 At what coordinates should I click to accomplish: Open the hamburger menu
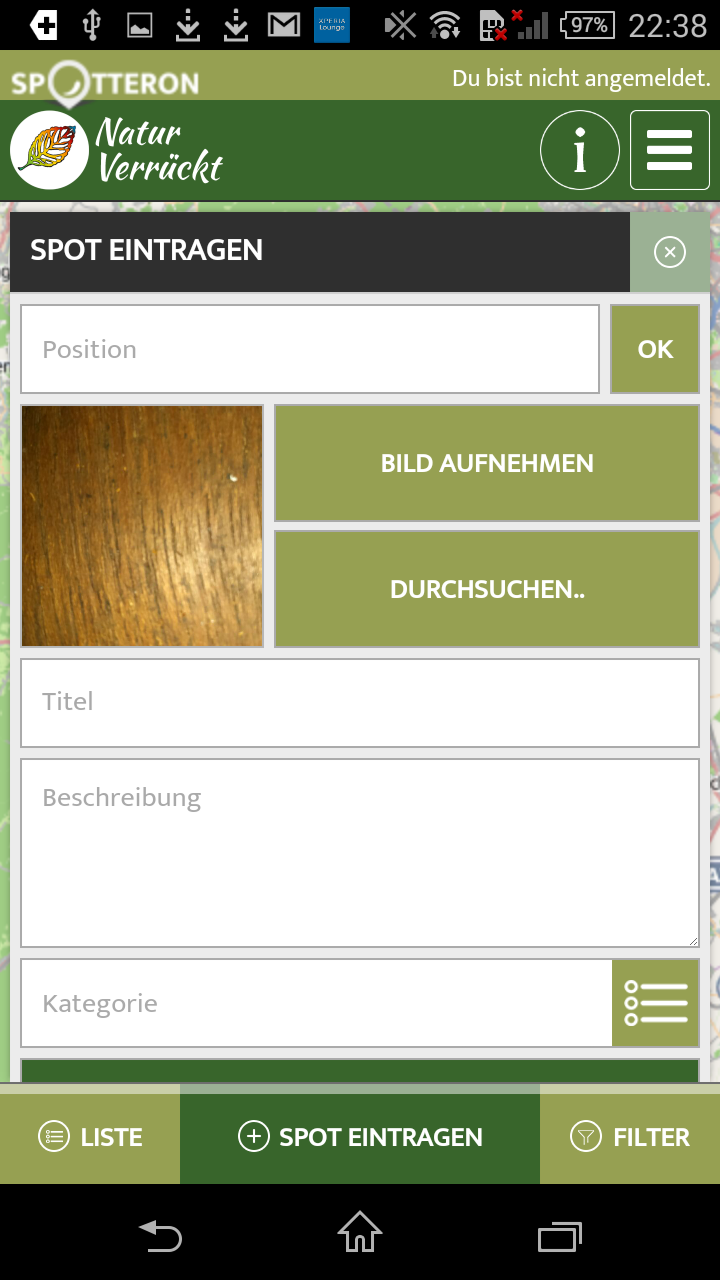[x=669, y=151]
